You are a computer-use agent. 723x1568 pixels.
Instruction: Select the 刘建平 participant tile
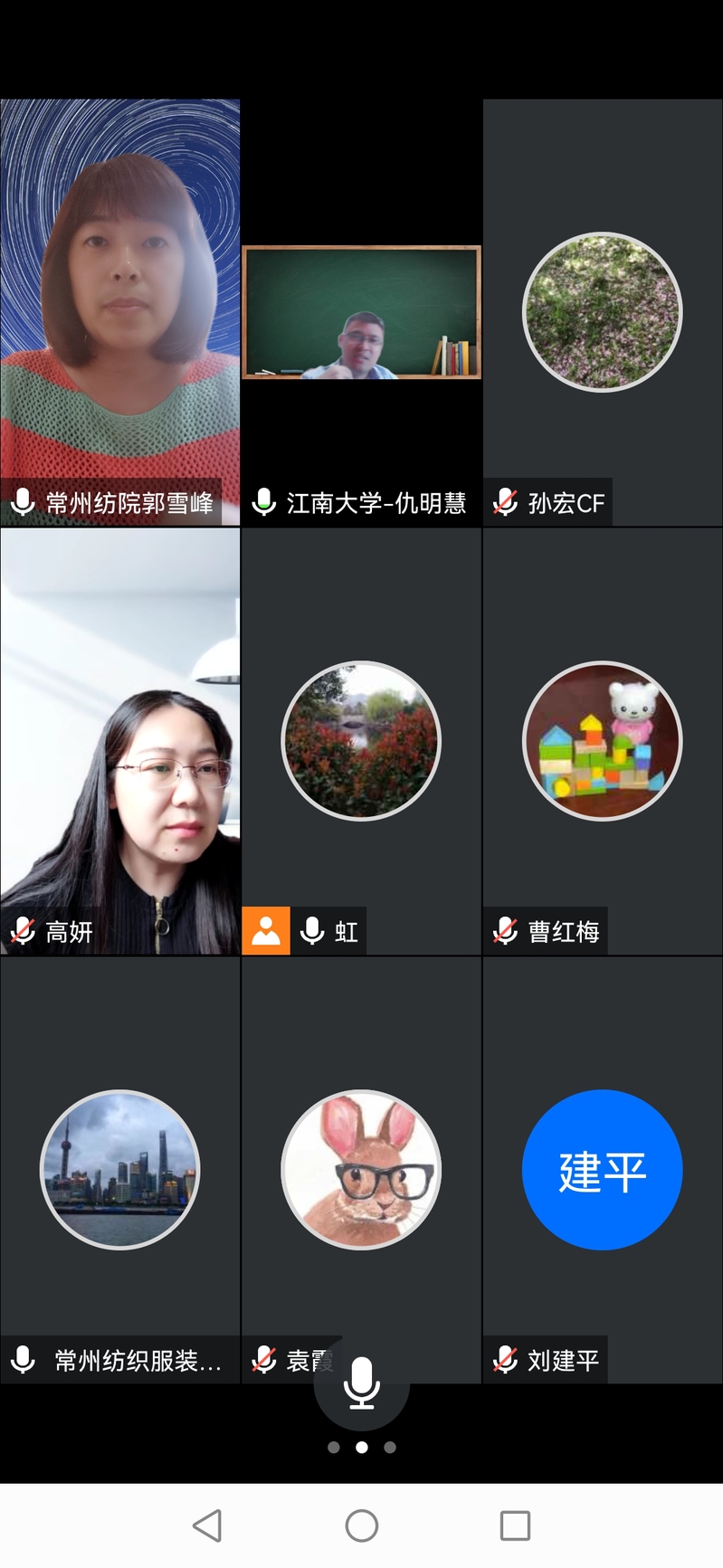pyautogui.click(x=602, y=1169)
